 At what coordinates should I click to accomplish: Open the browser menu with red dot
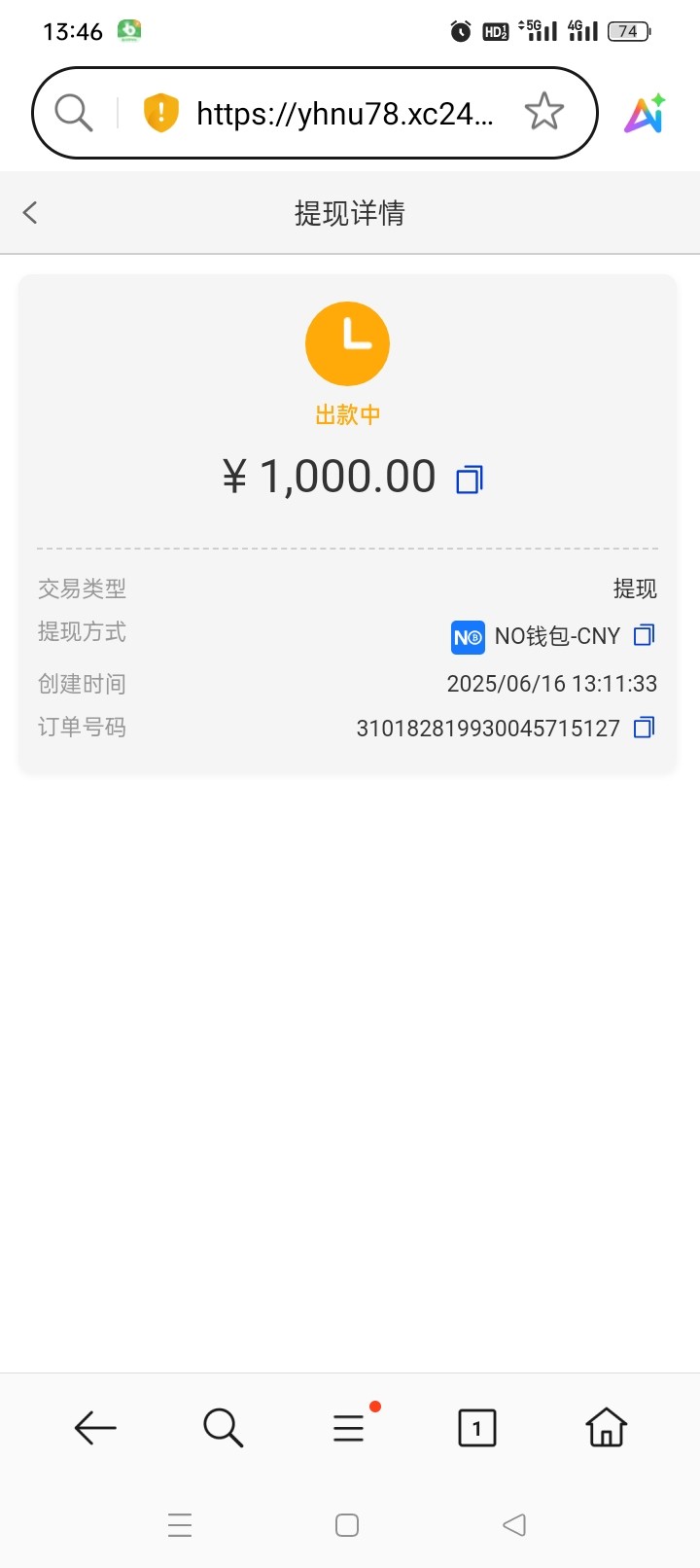pos(349,1427)
